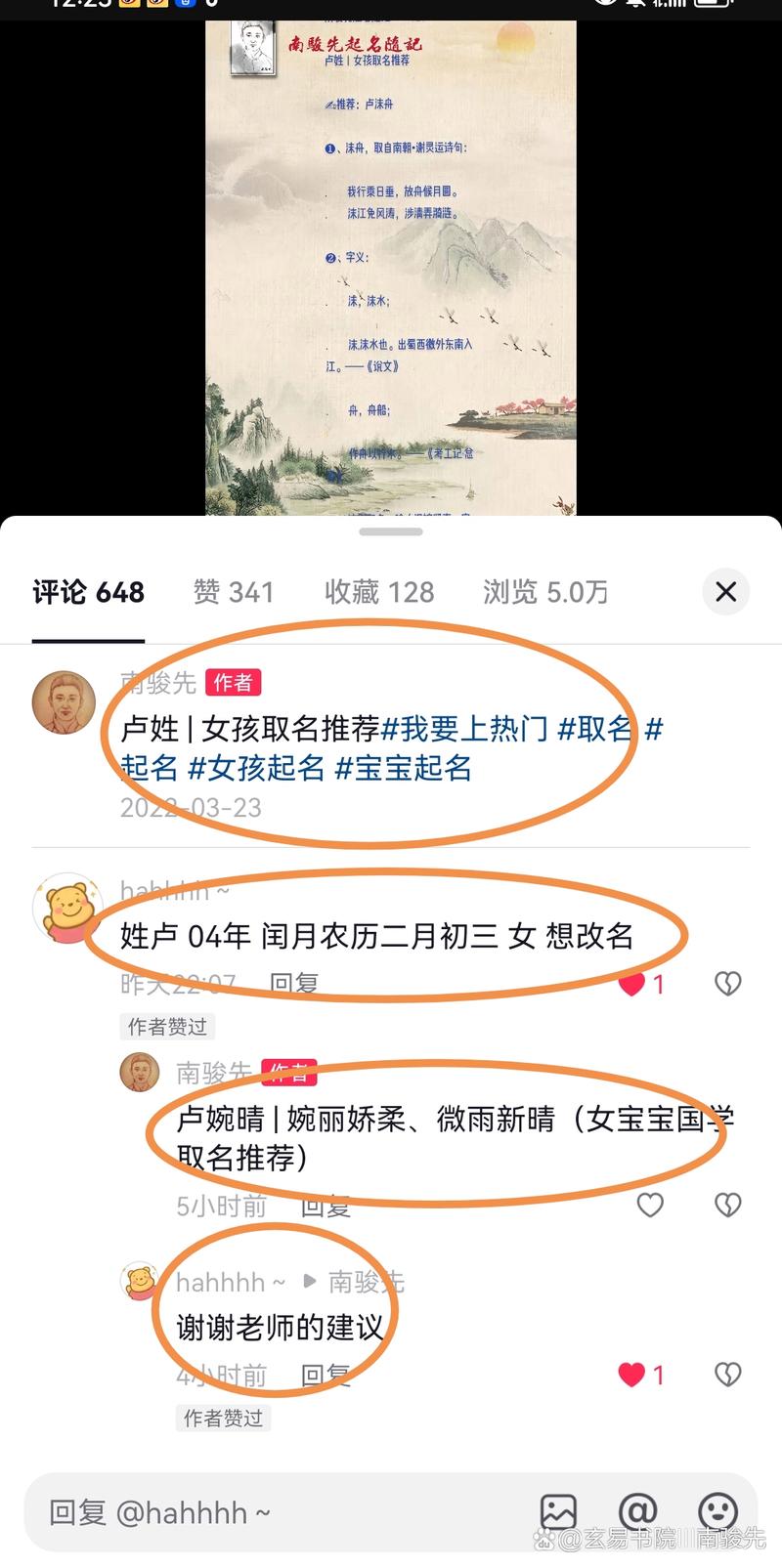This screenshot has width=782, height=1568.
Task: Open the 收藏 128 tab
Action: click(x=379, y=592)
